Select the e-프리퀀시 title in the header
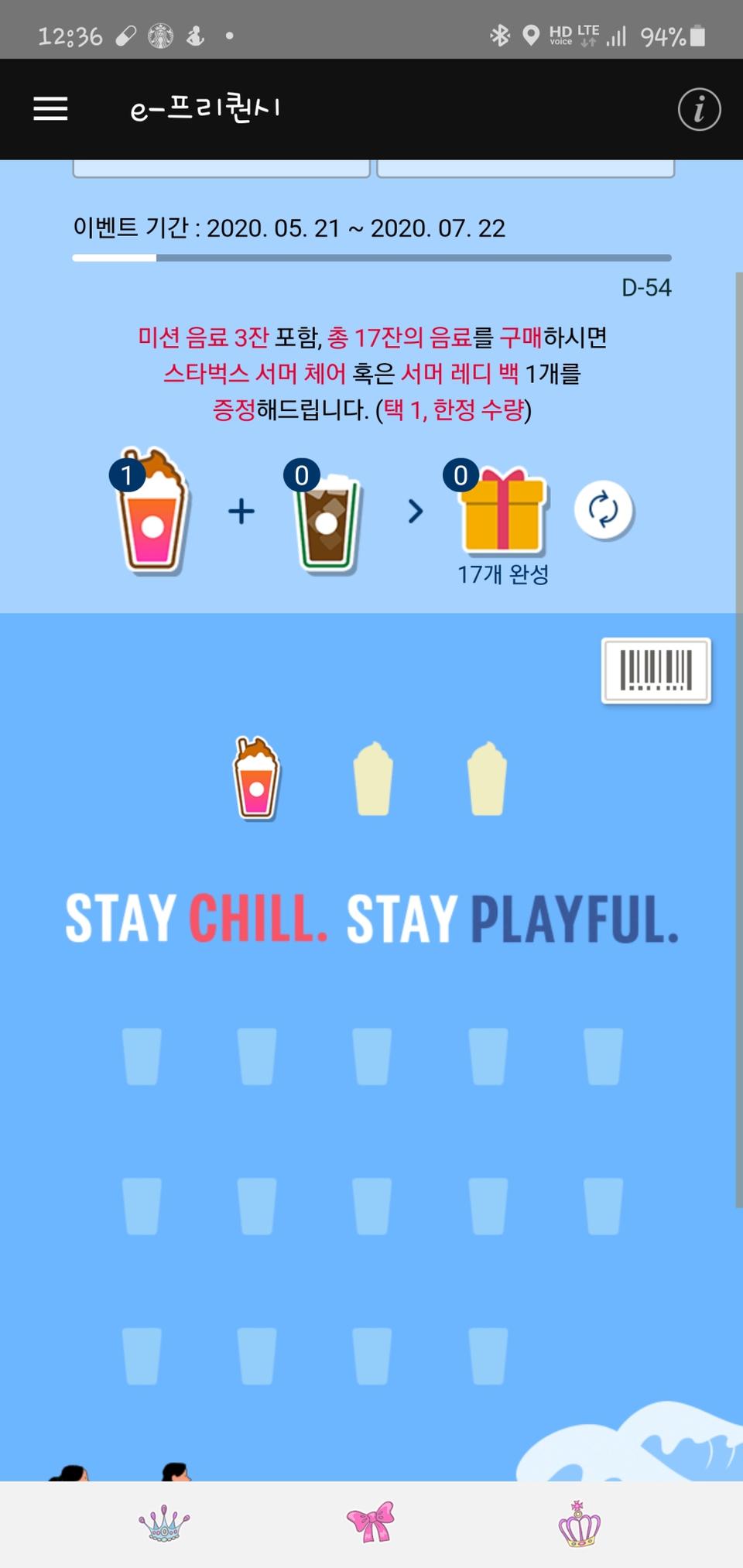The height and width of the screenshot is (1568, 743). (207, 108)
